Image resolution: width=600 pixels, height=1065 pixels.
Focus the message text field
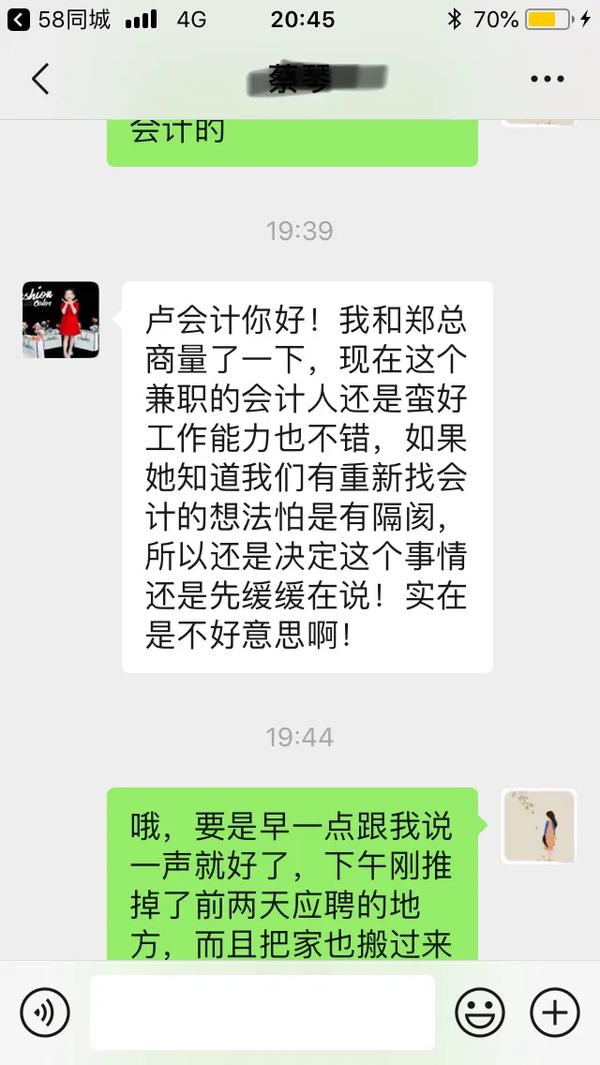[262, 1012]
